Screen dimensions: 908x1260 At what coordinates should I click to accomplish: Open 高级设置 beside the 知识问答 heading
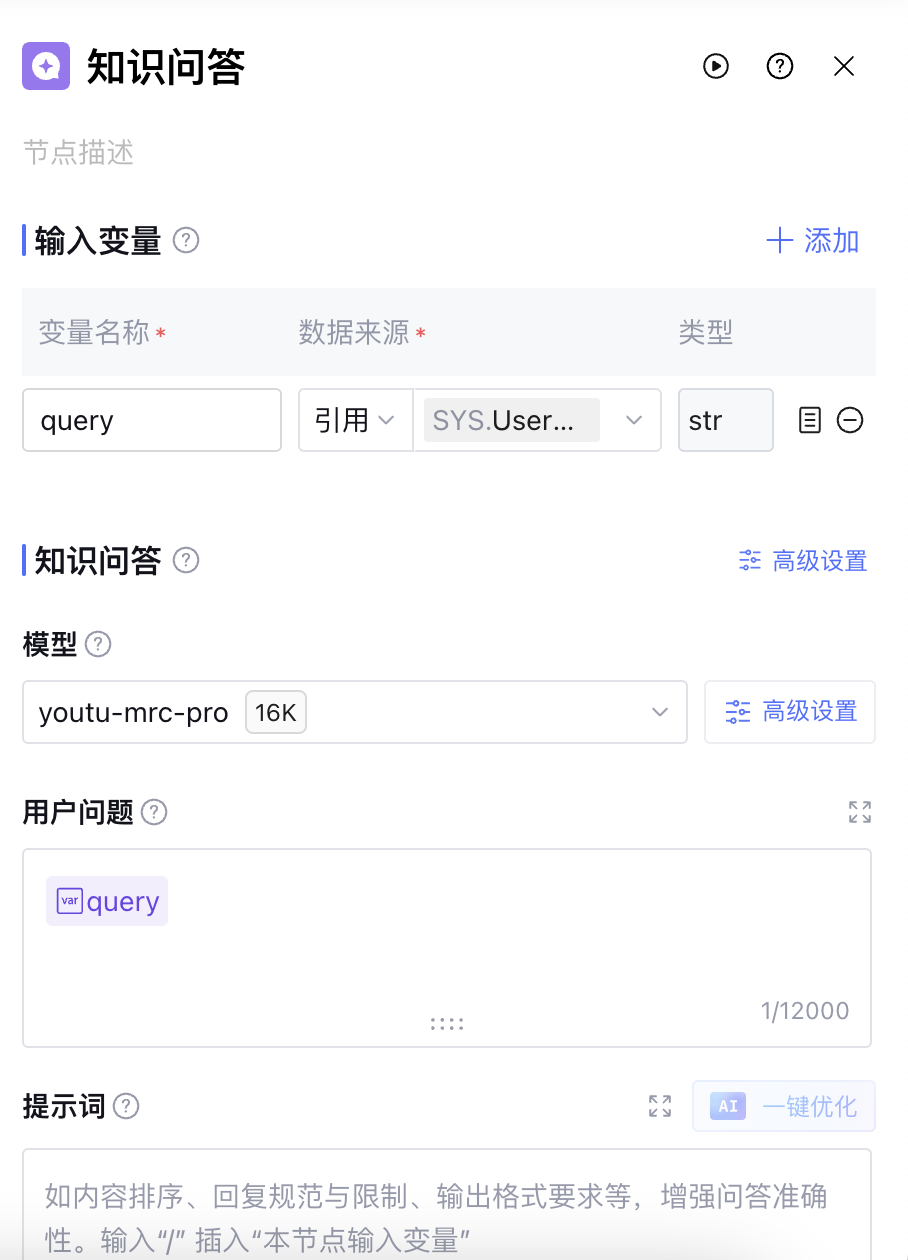coord(803,561)
